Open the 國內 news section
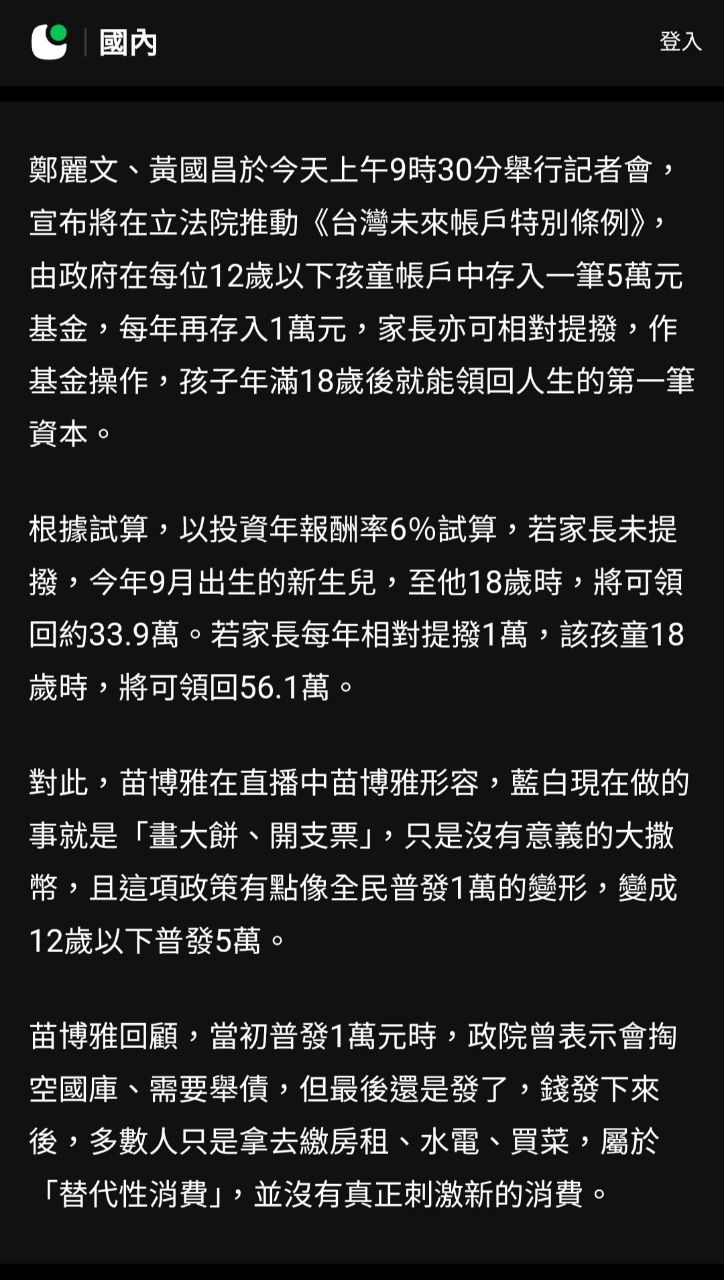This screenshot has height=1280, width=724. (x=128, y=43)
